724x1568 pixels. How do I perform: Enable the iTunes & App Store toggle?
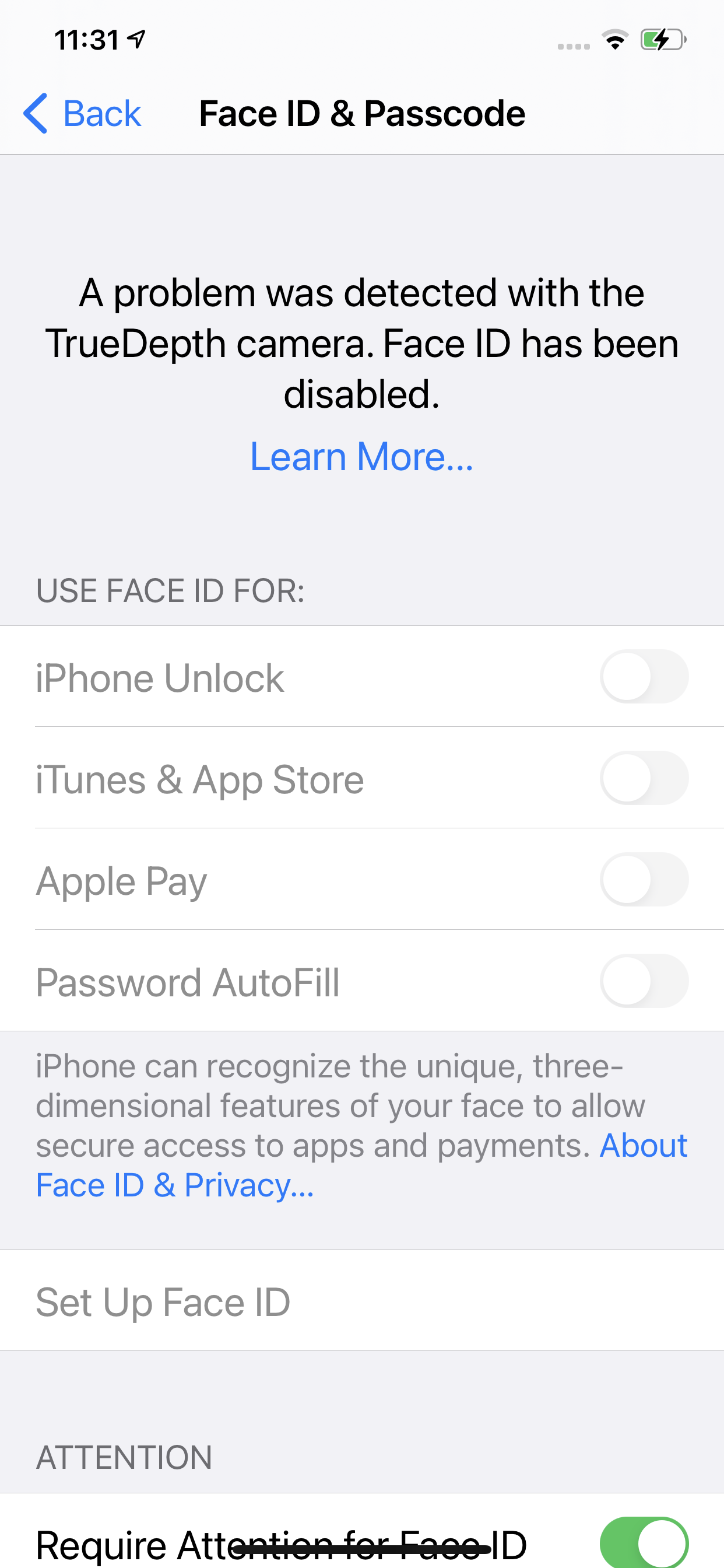pyautogui.click(x=644, y=779)
